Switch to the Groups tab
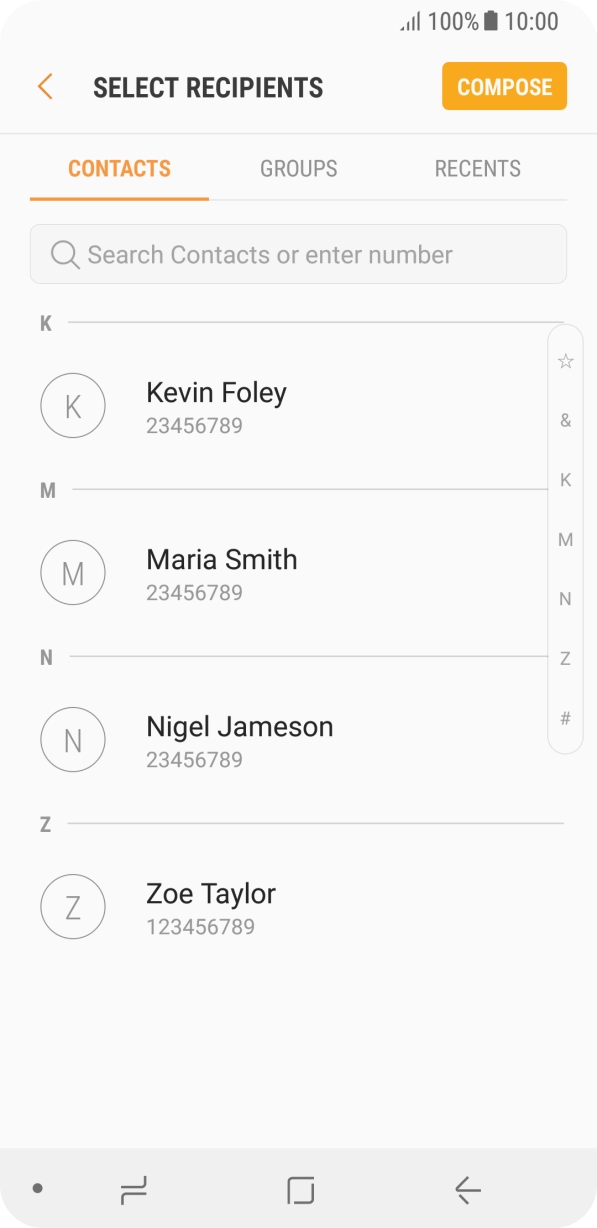The height and width of the screenshot is (1228, 597). 299,168
